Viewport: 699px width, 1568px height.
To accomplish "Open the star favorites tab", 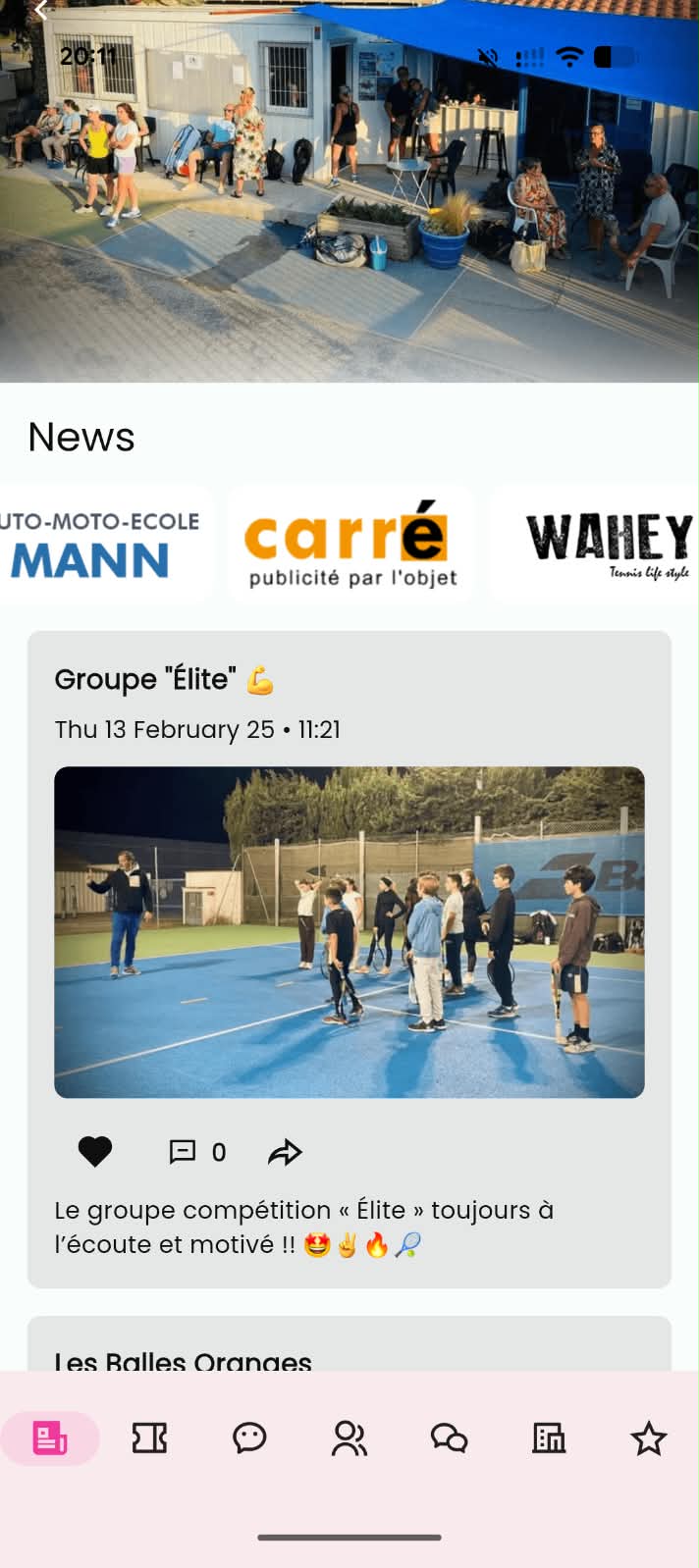I will [648, 1438].
